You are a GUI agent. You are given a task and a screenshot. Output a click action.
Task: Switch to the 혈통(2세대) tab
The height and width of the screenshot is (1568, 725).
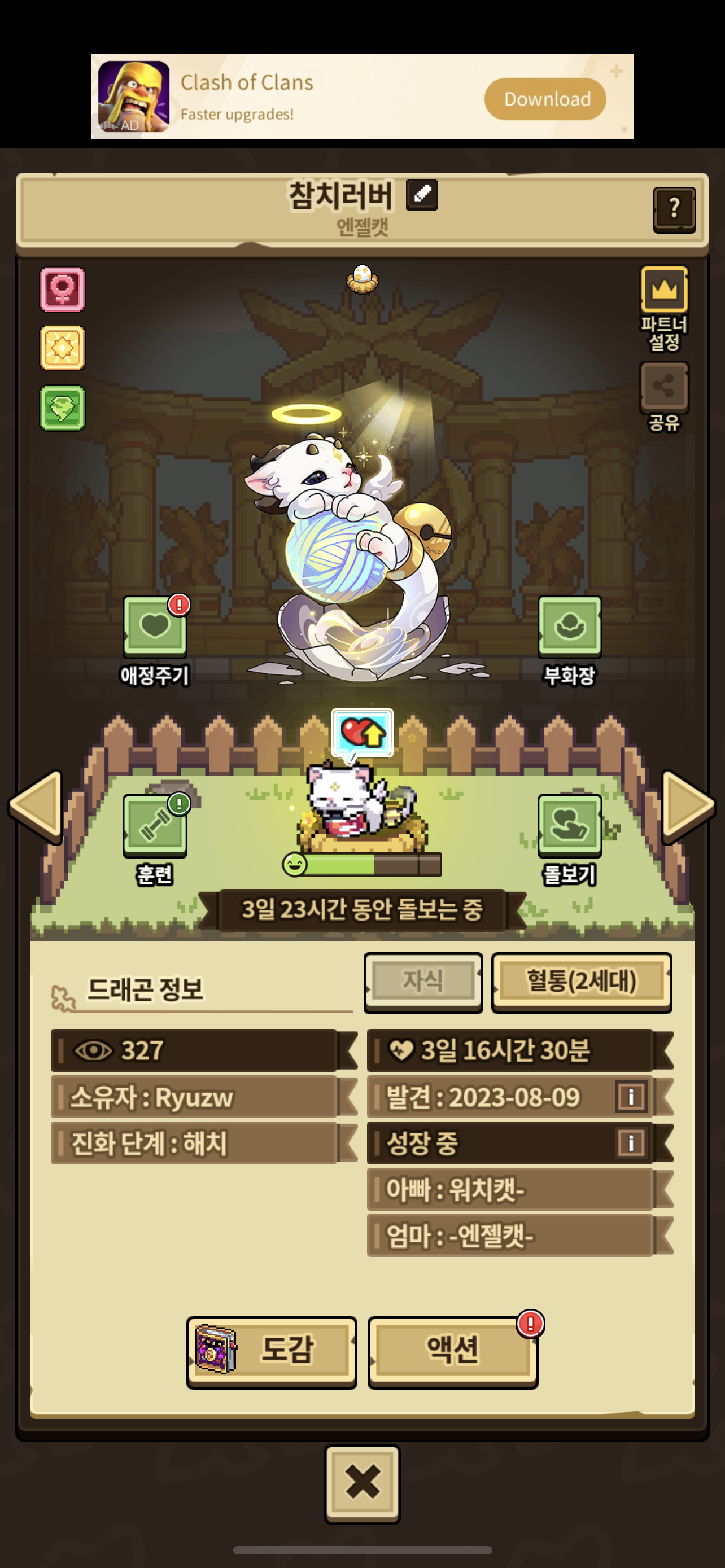click(582, 981)
